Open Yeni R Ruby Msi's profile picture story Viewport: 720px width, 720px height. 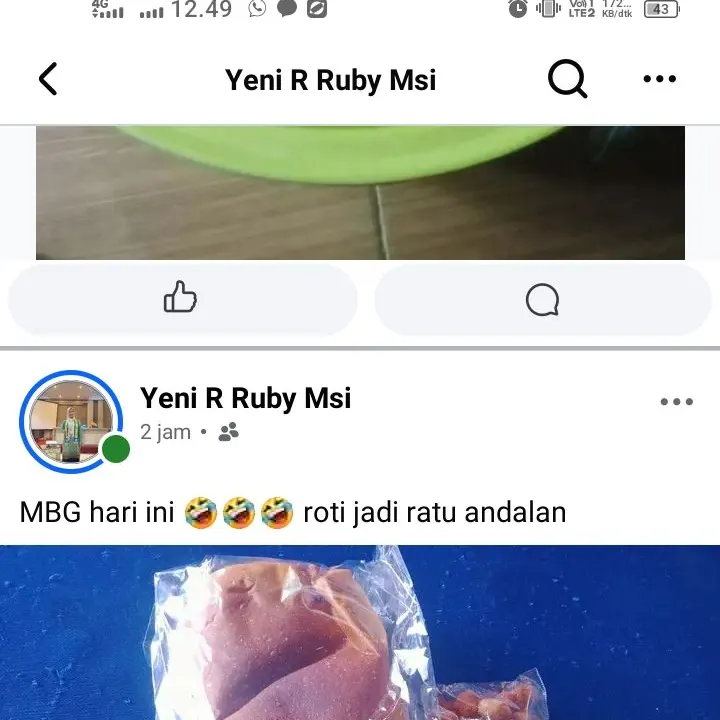tap(71, 421)
